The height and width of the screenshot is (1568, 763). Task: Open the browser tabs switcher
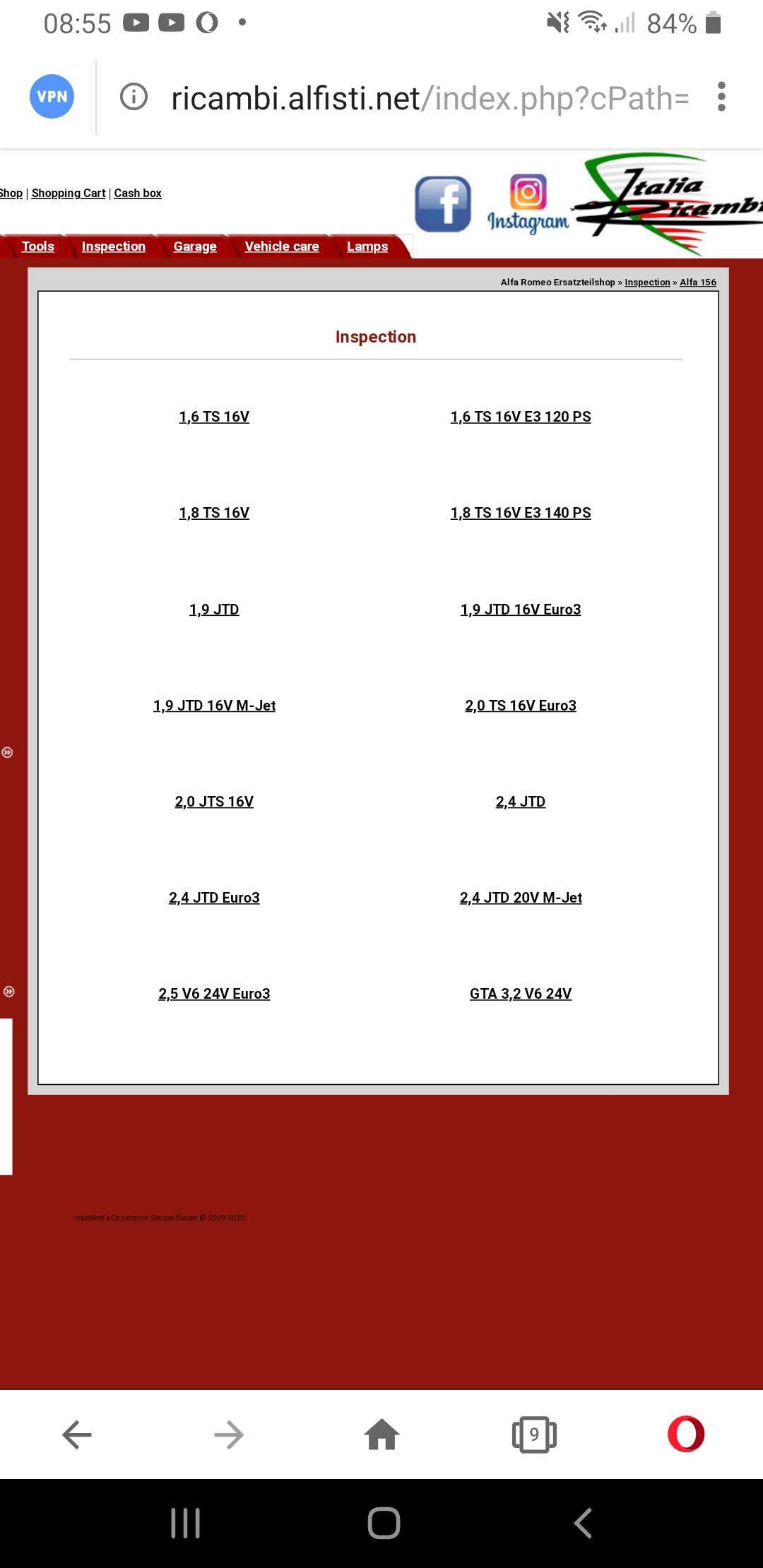click(534, 1435)
